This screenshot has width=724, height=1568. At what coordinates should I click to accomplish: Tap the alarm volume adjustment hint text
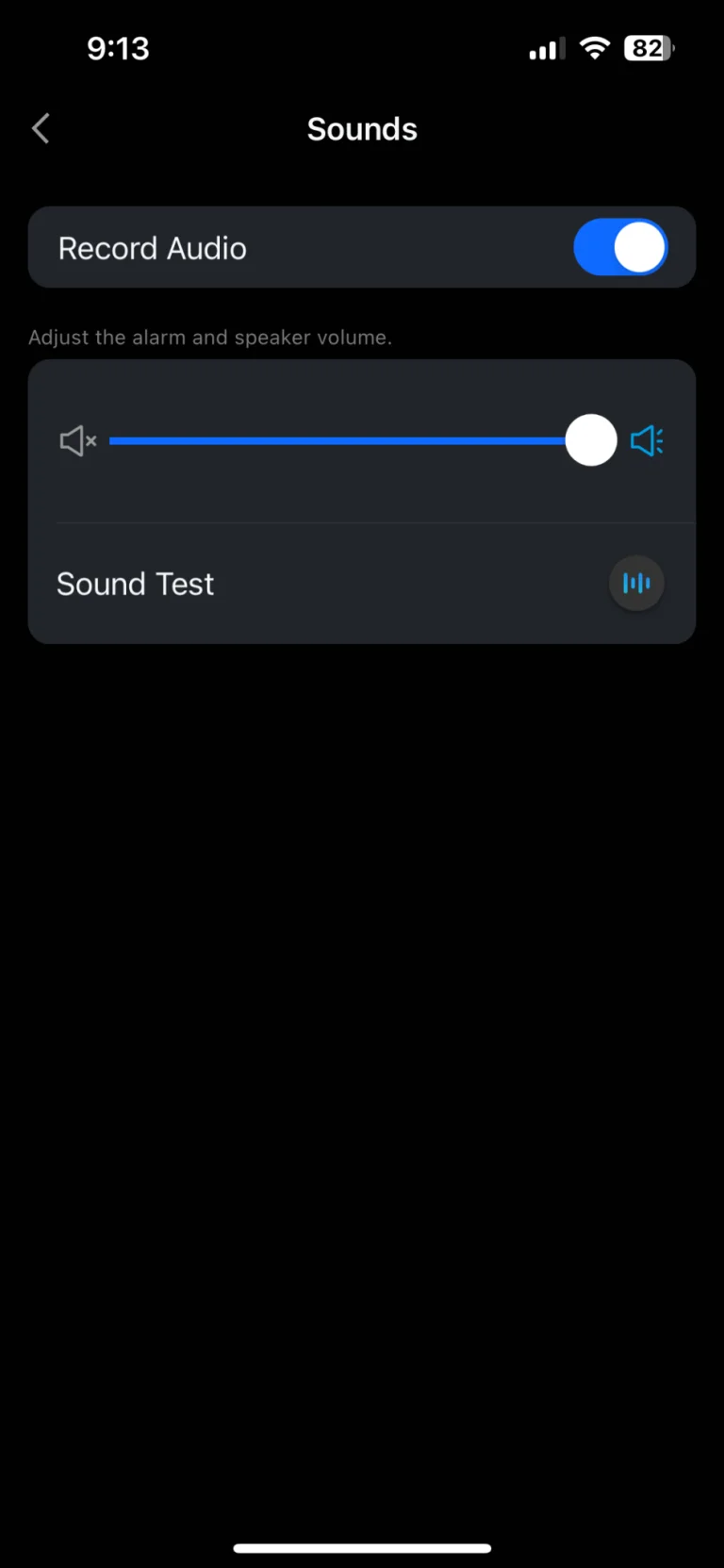click(x=210, y=337)
